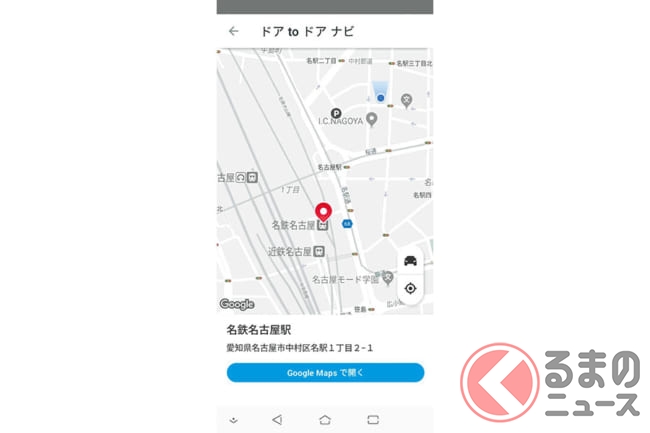Screen dimensions: 650x433
Task: Open recent apps from the navigation bar
Action: tap(373, 420)
